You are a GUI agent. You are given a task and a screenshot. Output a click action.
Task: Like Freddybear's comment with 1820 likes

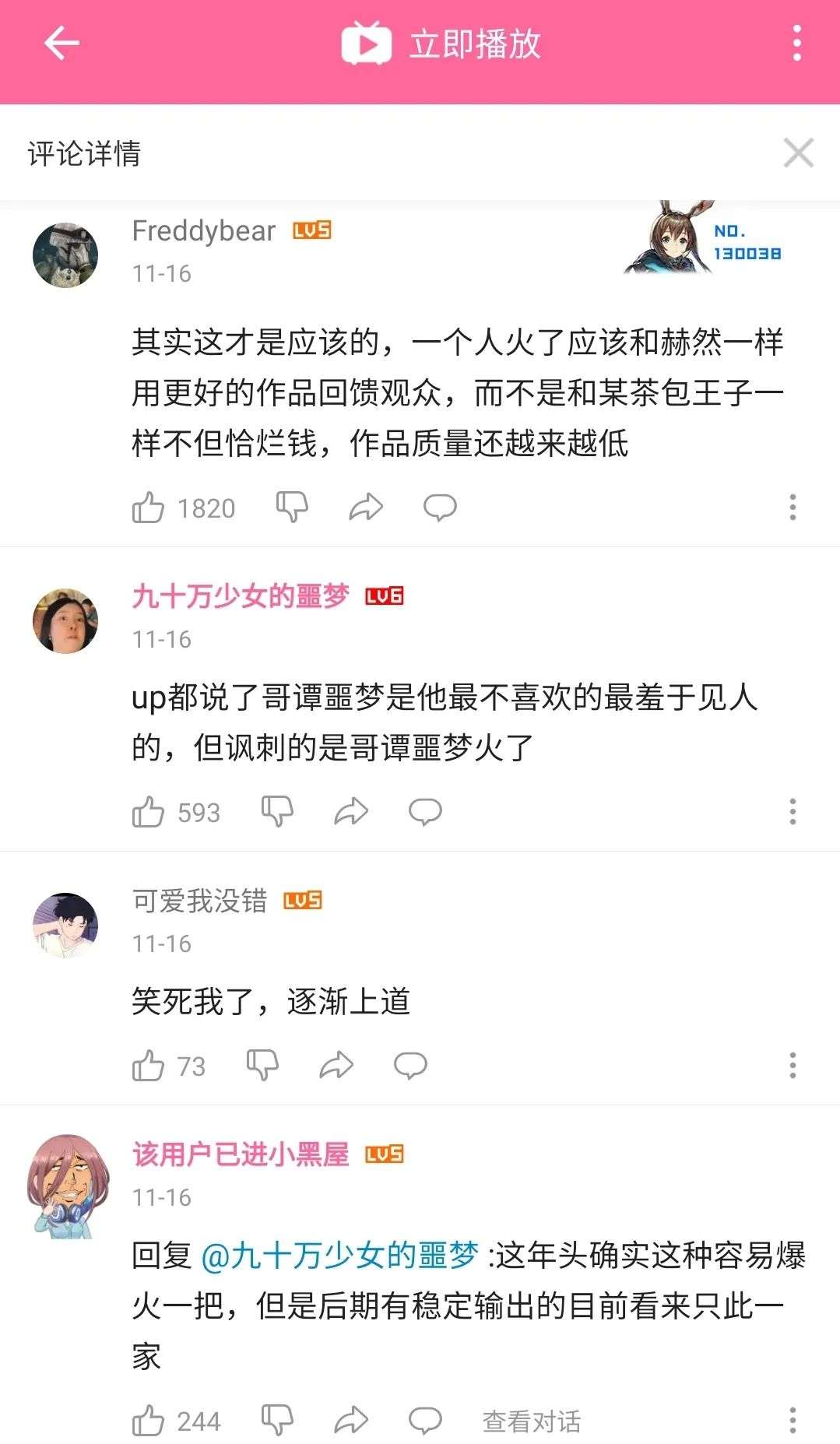tap(148, 508)
